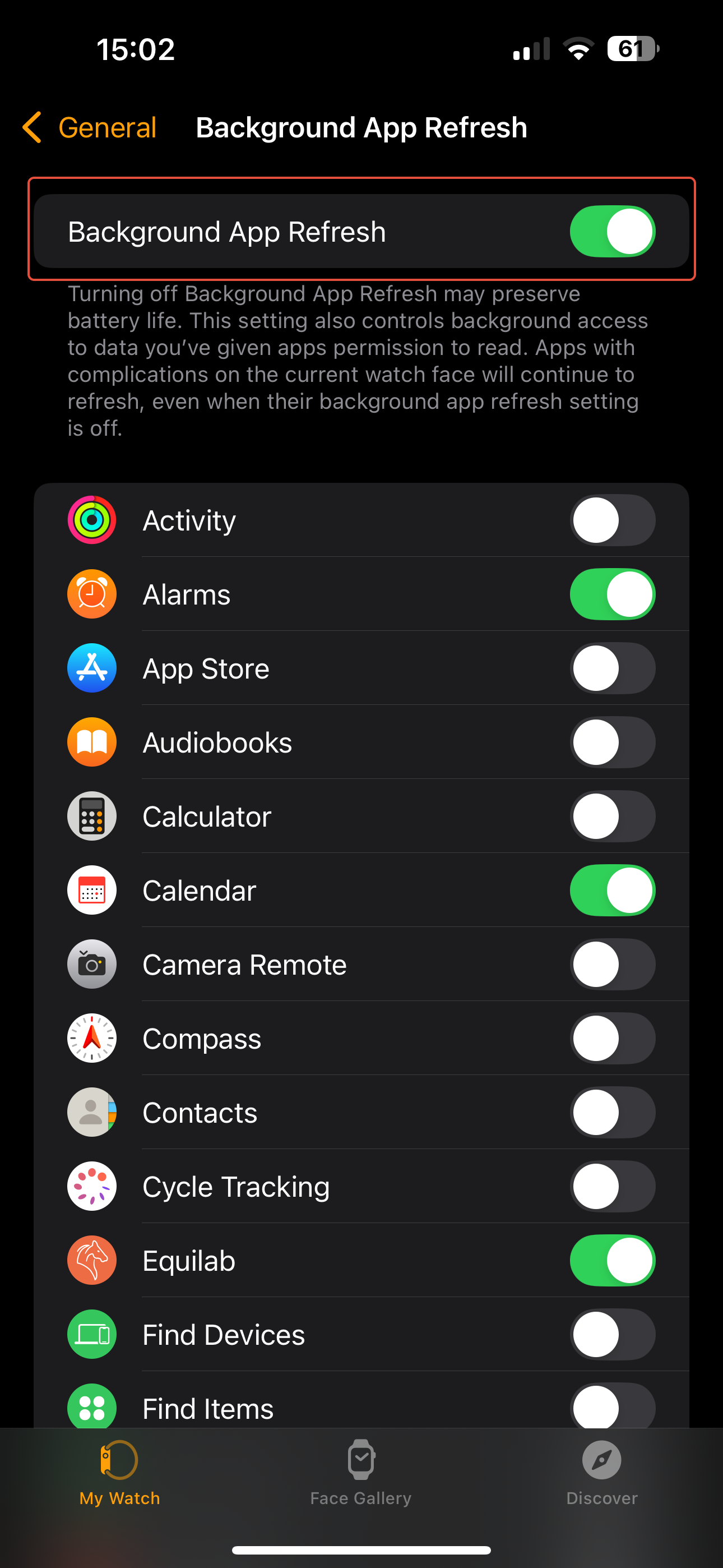The width and height of the screenshot is (723, 1568).
Task: Turn on the Compass toggle
Action: pyautogui.click(x=611, y=1039)
